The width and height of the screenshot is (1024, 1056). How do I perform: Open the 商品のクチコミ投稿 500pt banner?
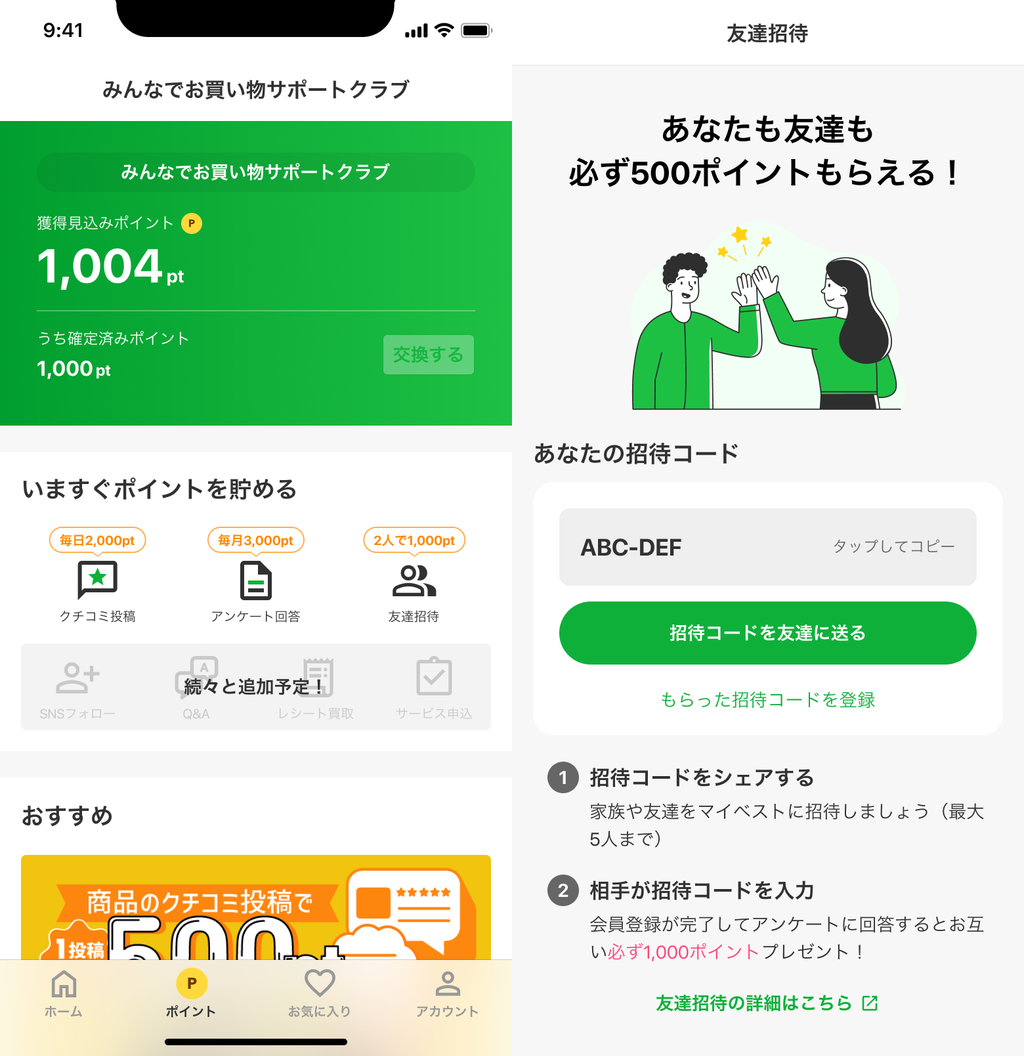click(x=255, y=908)
